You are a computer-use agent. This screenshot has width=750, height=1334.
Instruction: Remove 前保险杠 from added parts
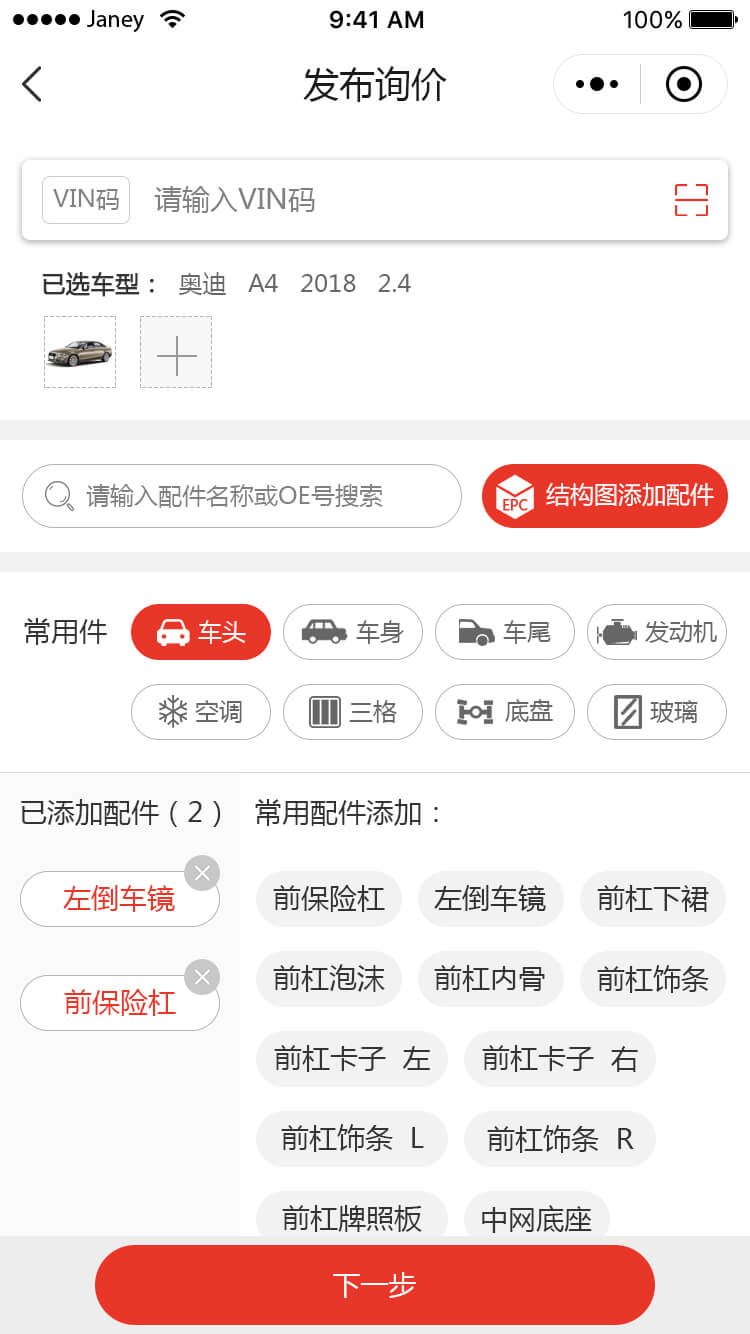tap(202, 977)
